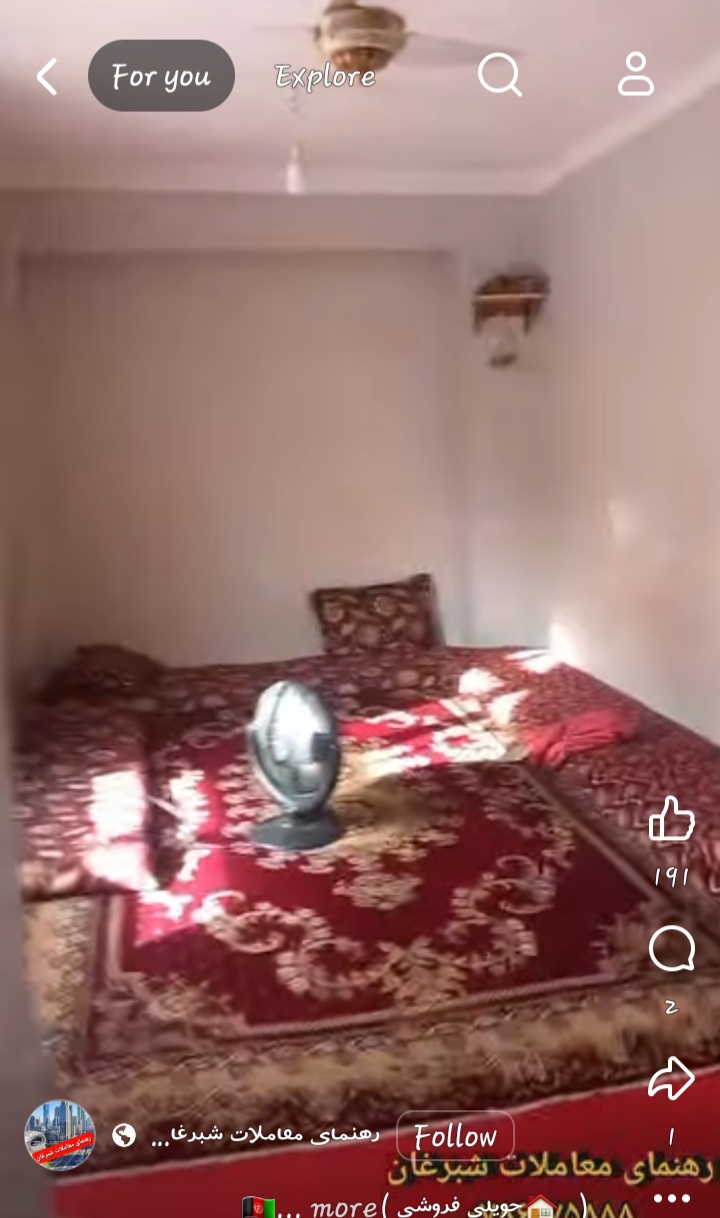Image resolution: width=720 pixels, height=1218 pixels.
Task: Open the comments on this video
Action: coord(671,949)
